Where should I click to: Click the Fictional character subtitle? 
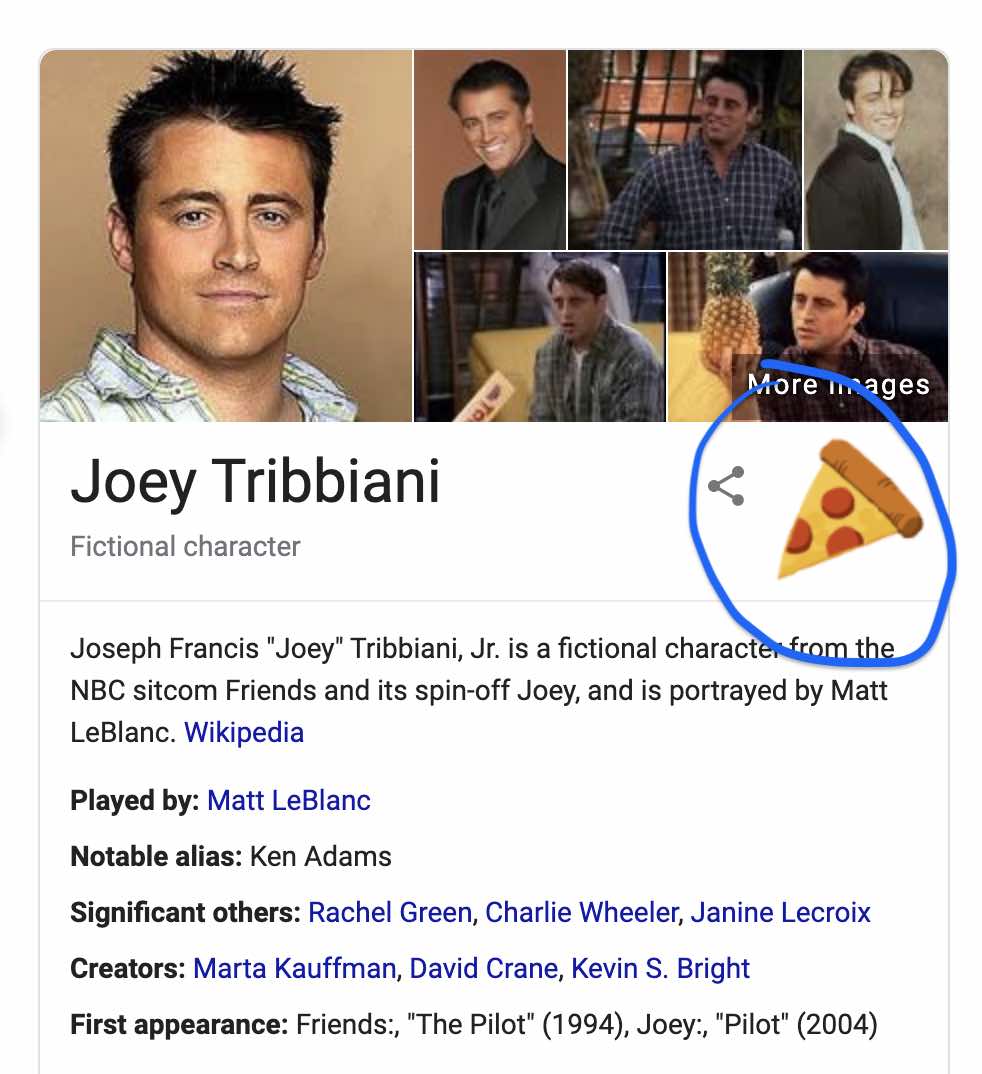[x=184, y=546]
